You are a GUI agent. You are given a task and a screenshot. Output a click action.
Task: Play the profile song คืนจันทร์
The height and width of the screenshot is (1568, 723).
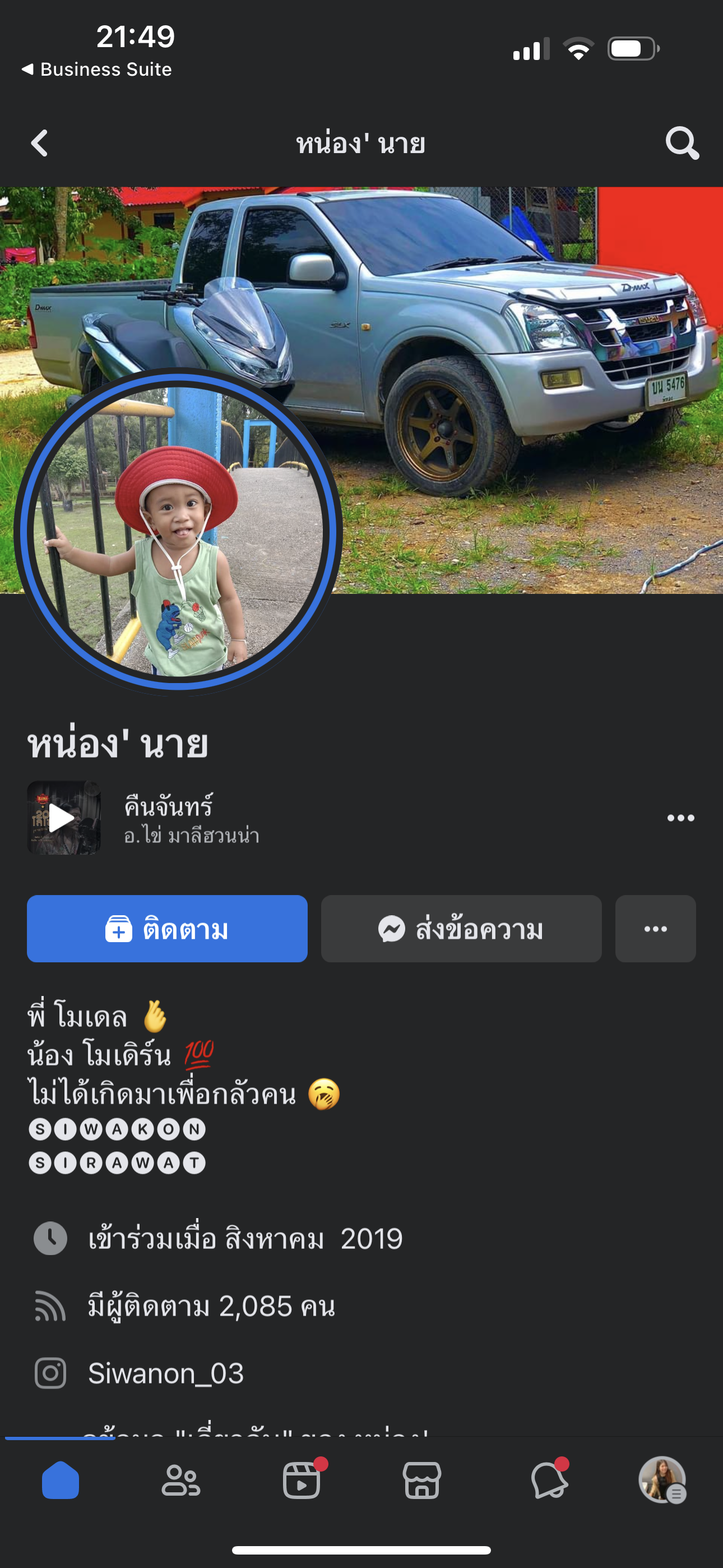63,818
